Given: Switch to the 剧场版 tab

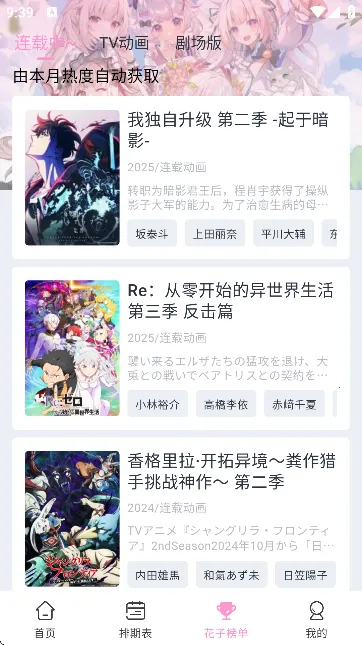Looking at the screenshot, I should [198, 43].
